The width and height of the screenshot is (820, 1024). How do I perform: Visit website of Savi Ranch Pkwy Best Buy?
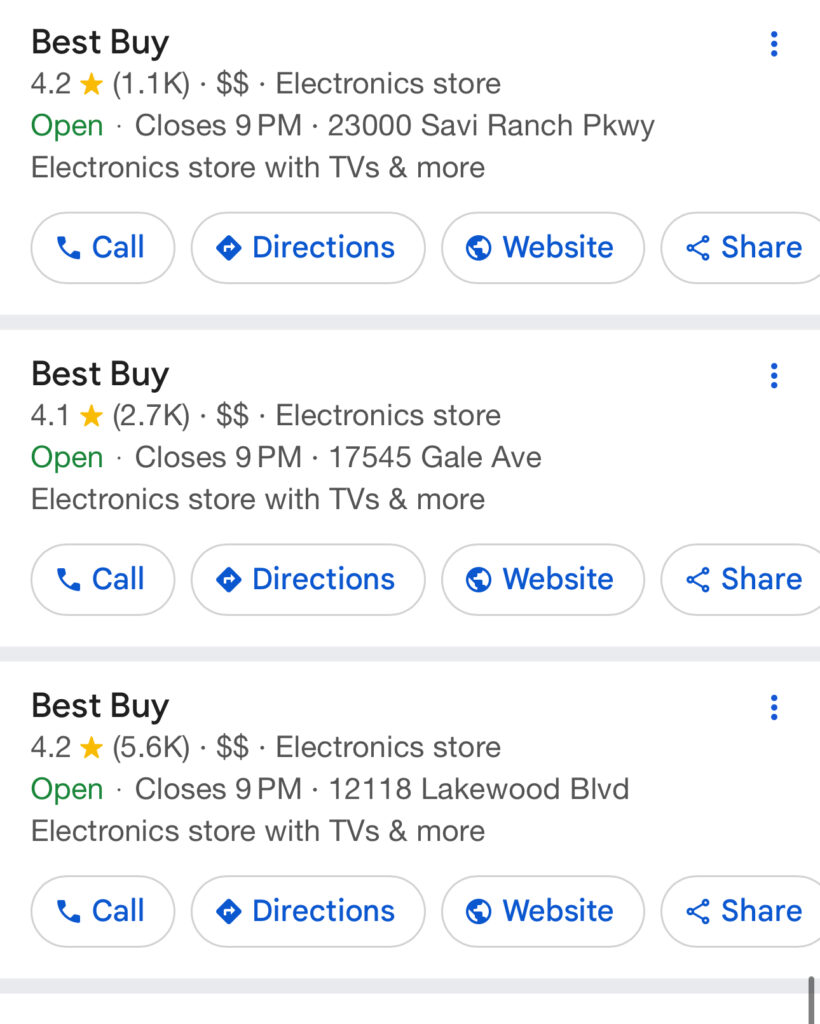click(542, 247)
